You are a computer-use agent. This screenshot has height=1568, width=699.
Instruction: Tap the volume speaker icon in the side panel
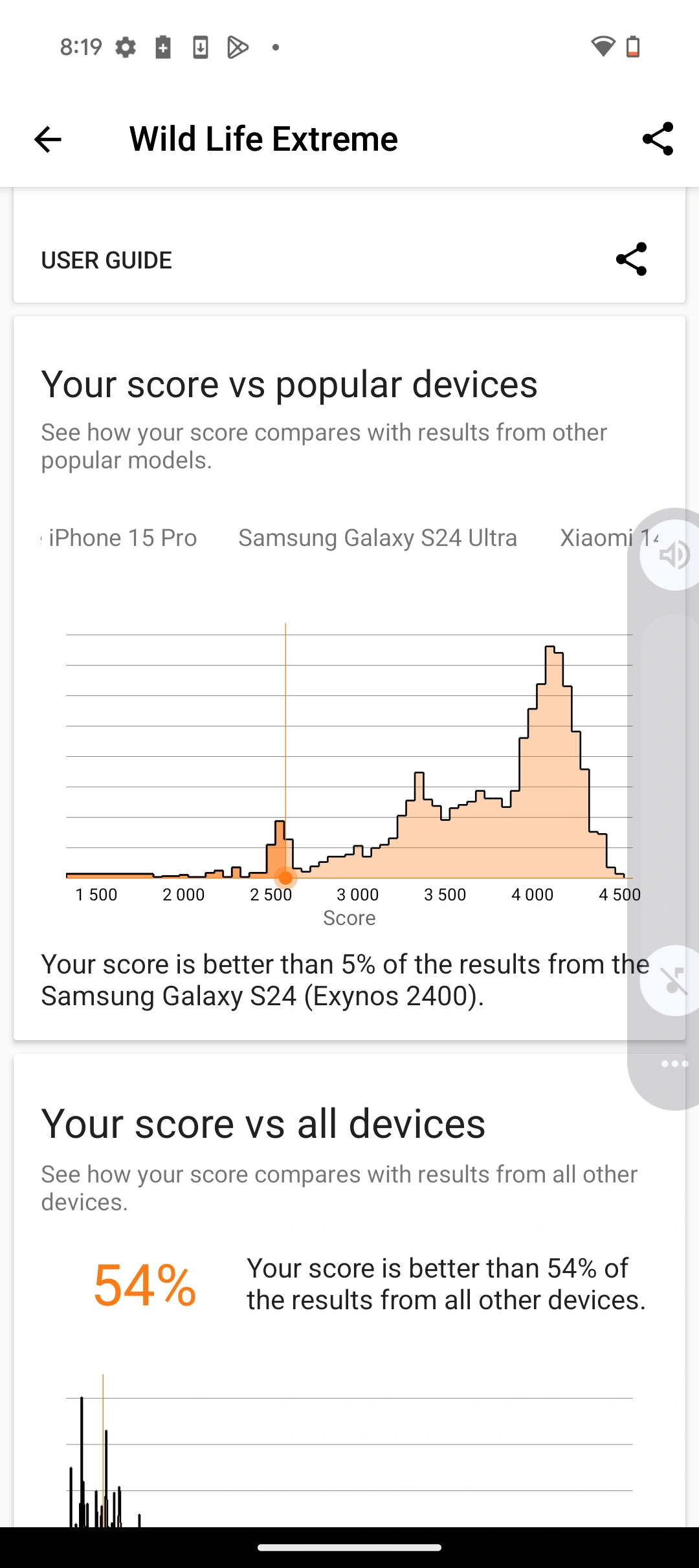673,555
